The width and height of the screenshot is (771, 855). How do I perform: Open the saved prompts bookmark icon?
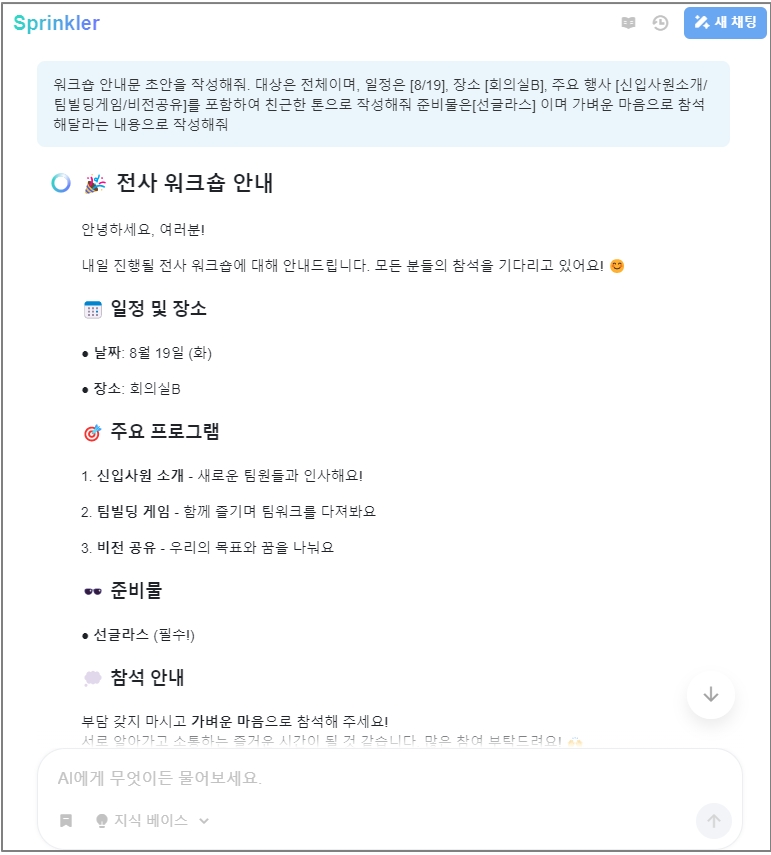tap(66, 821)
